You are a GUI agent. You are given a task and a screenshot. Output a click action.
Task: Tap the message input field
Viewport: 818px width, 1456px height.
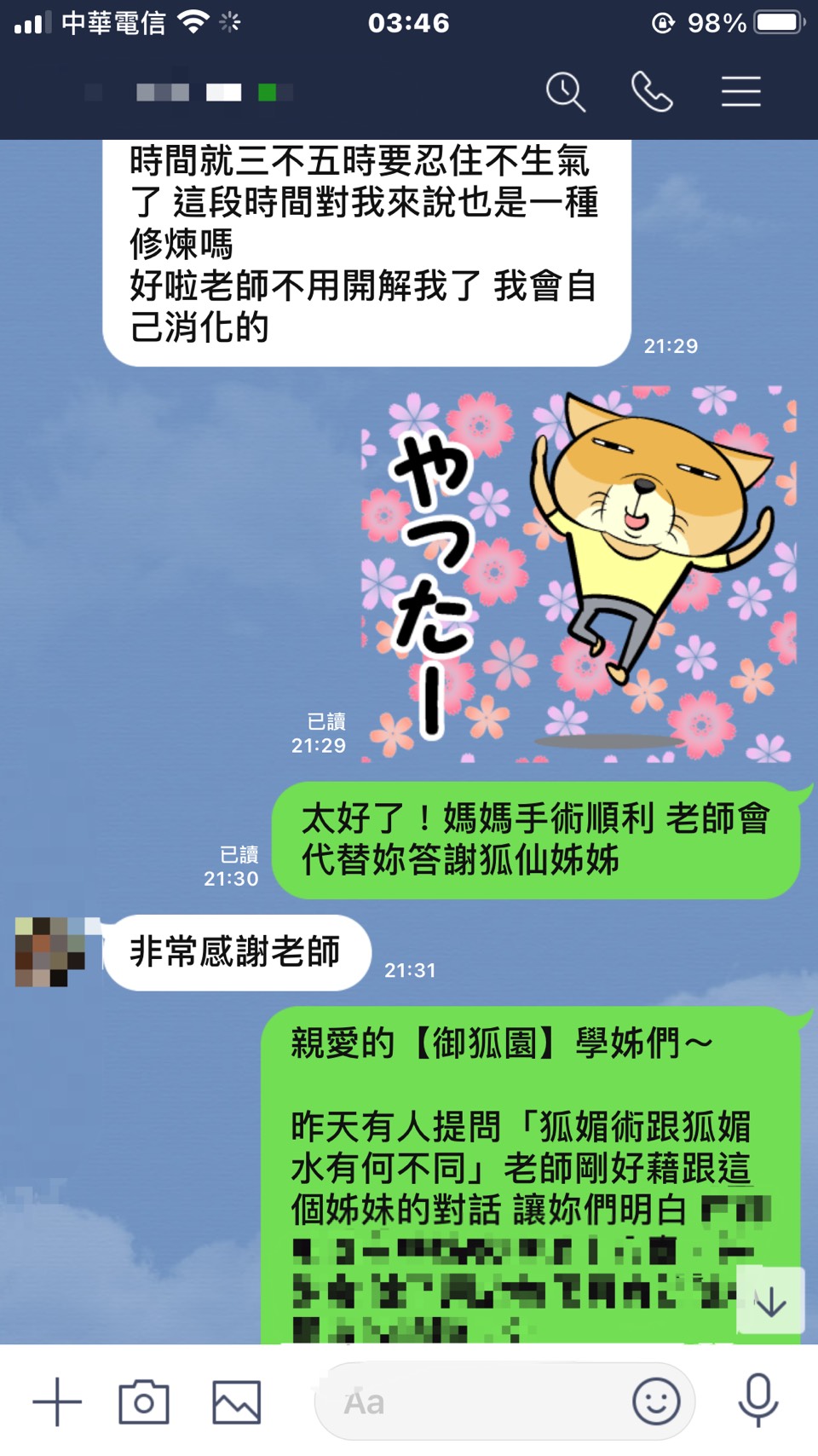pos(477,1401)
